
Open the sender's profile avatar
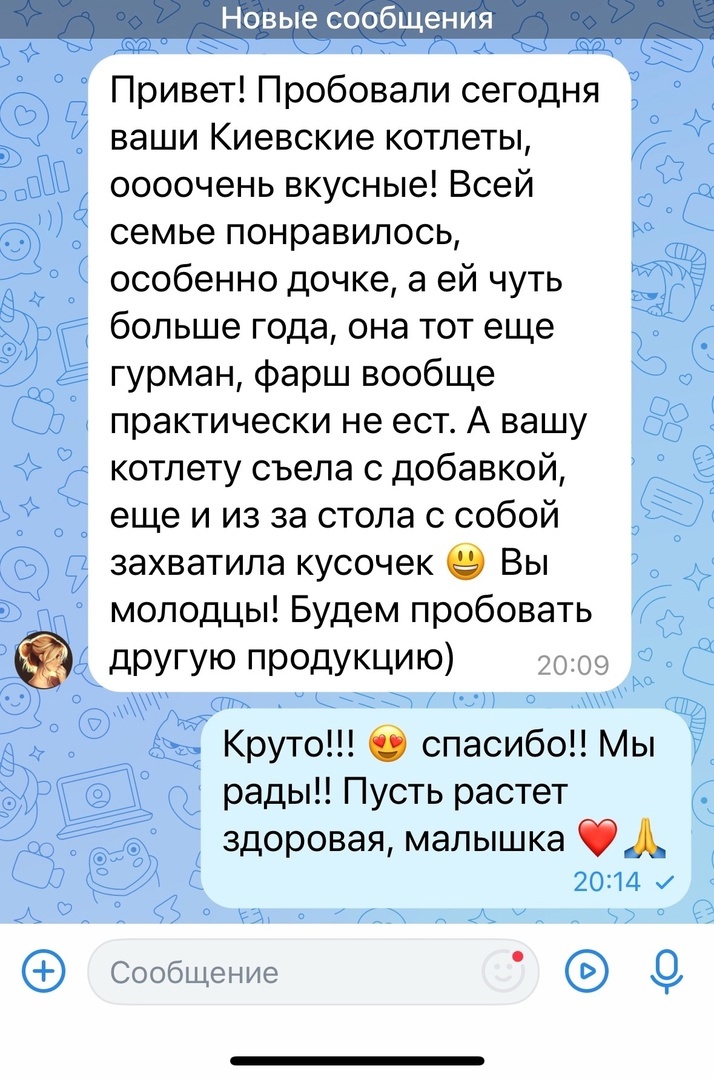click(x=43, y=659)
